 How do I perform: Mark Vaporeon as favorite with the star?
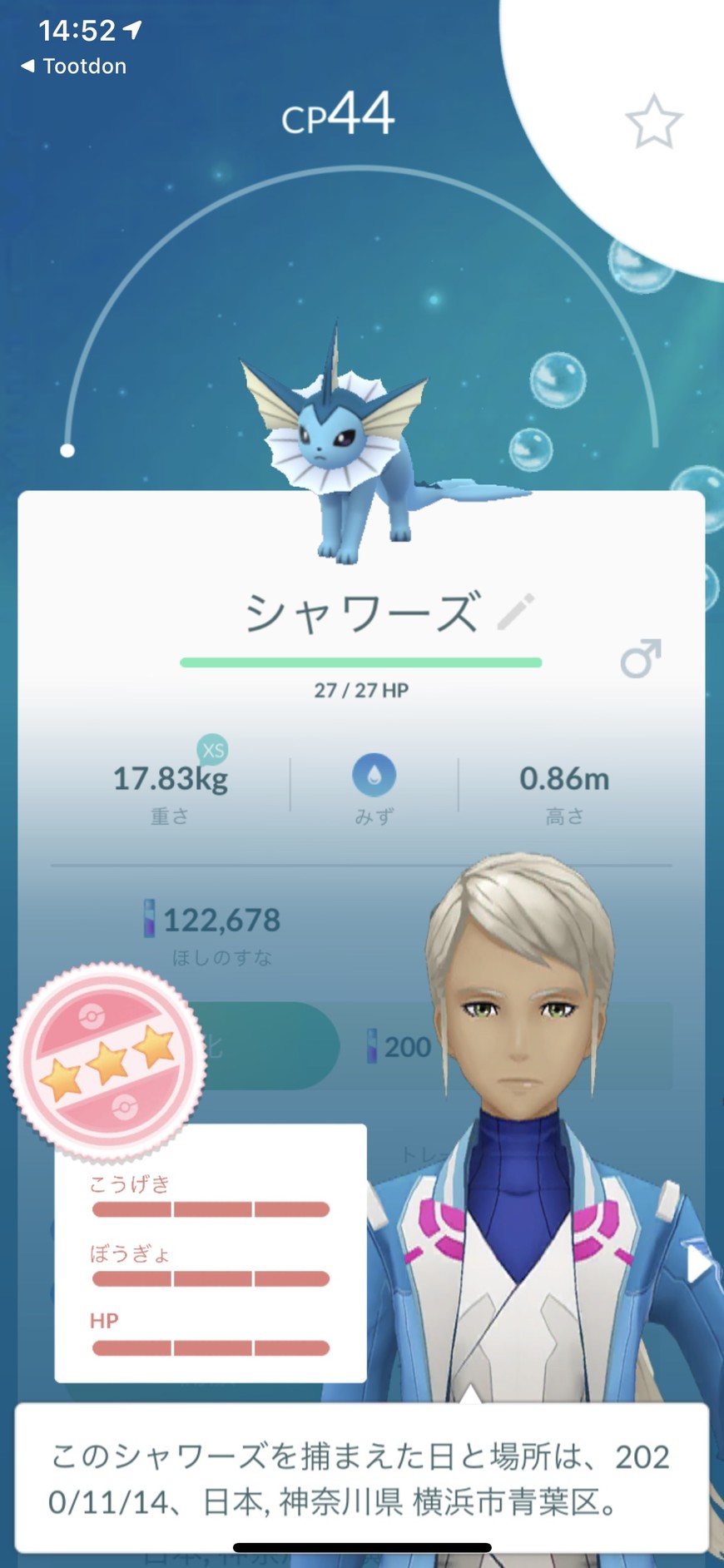(x=653, y=122)
